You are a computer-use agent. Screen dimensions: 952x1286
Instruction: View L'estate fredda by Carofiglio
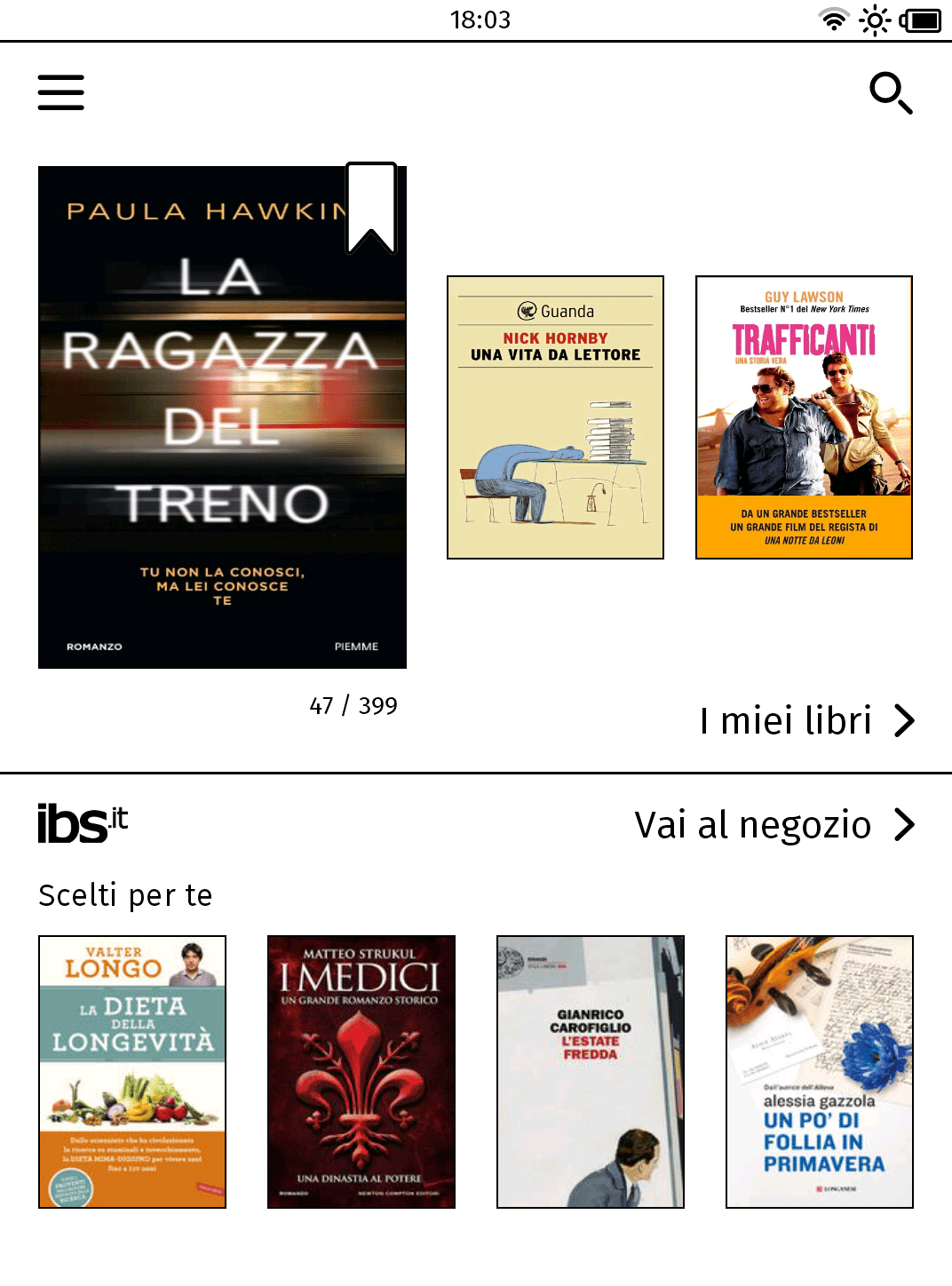point(591,1072)
